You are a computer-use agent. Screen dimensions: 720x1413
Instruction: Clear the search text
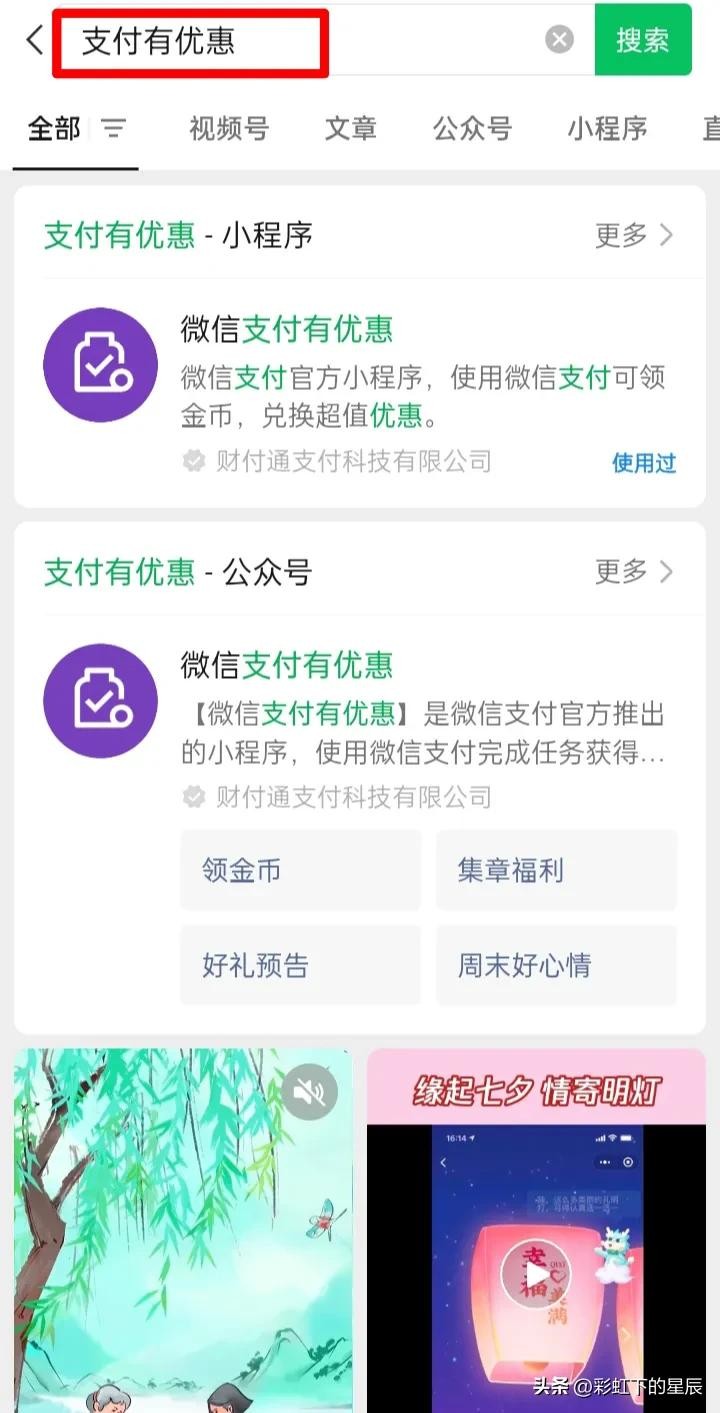point(560,40)
